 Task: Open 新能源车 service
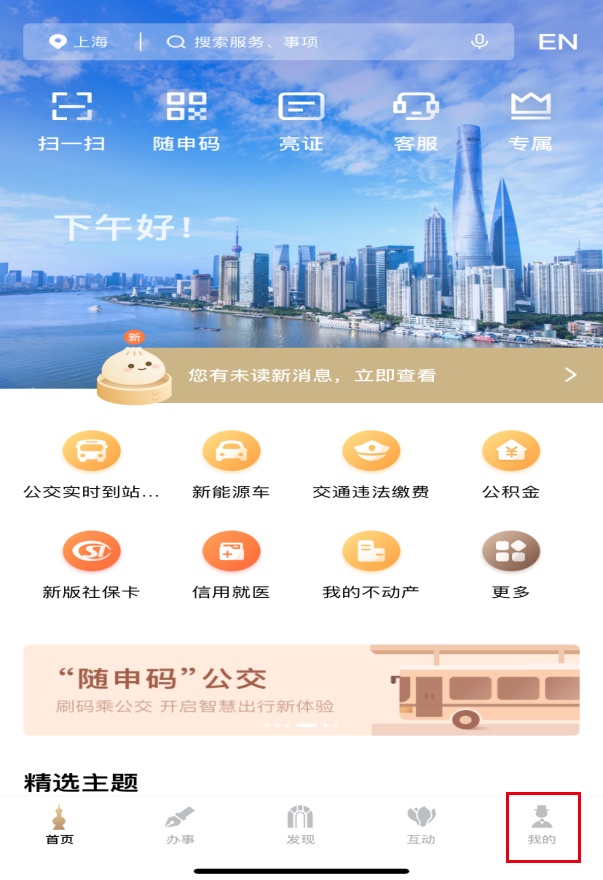[x=231, y=465]
